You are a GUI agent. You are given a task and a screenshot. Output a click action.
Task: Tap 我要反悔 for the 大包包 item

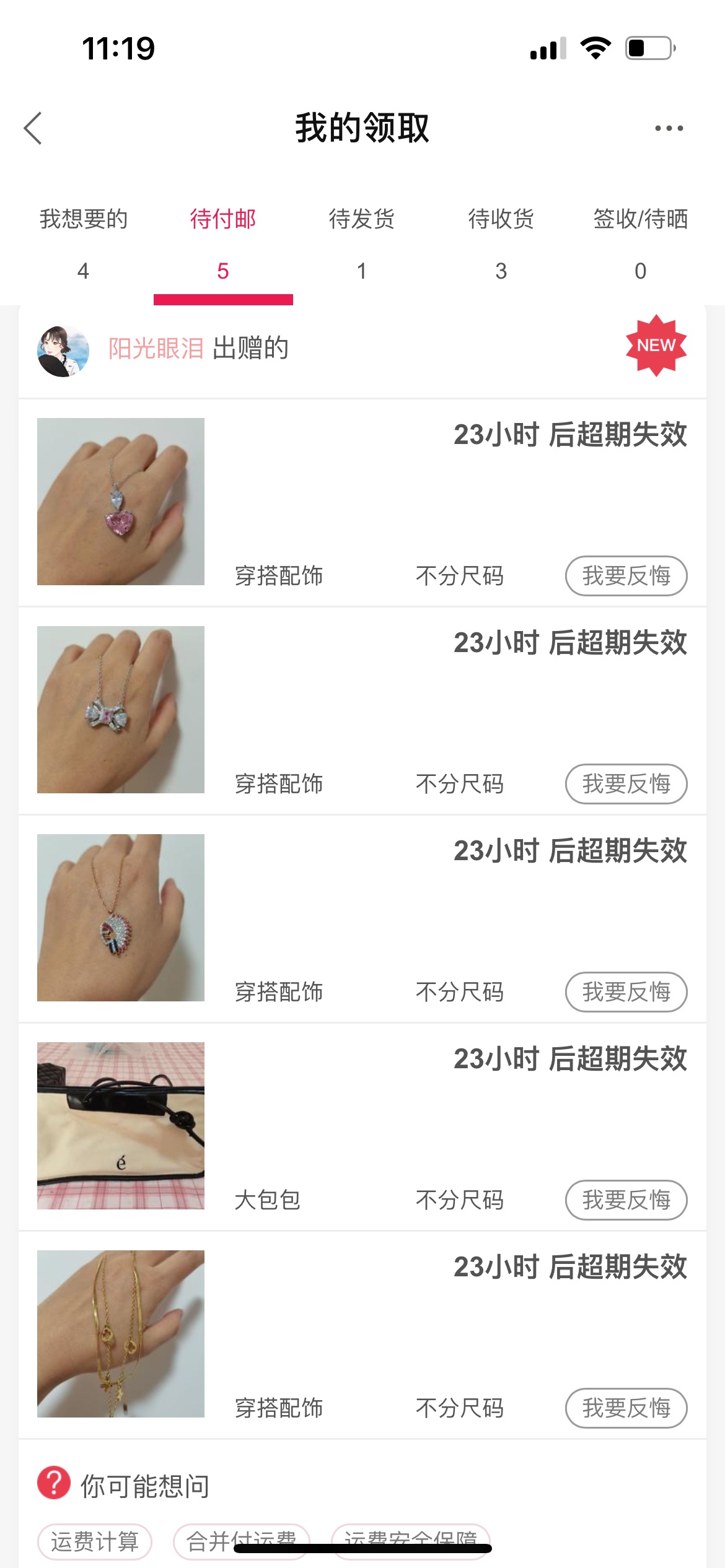tap(626, 1200)
